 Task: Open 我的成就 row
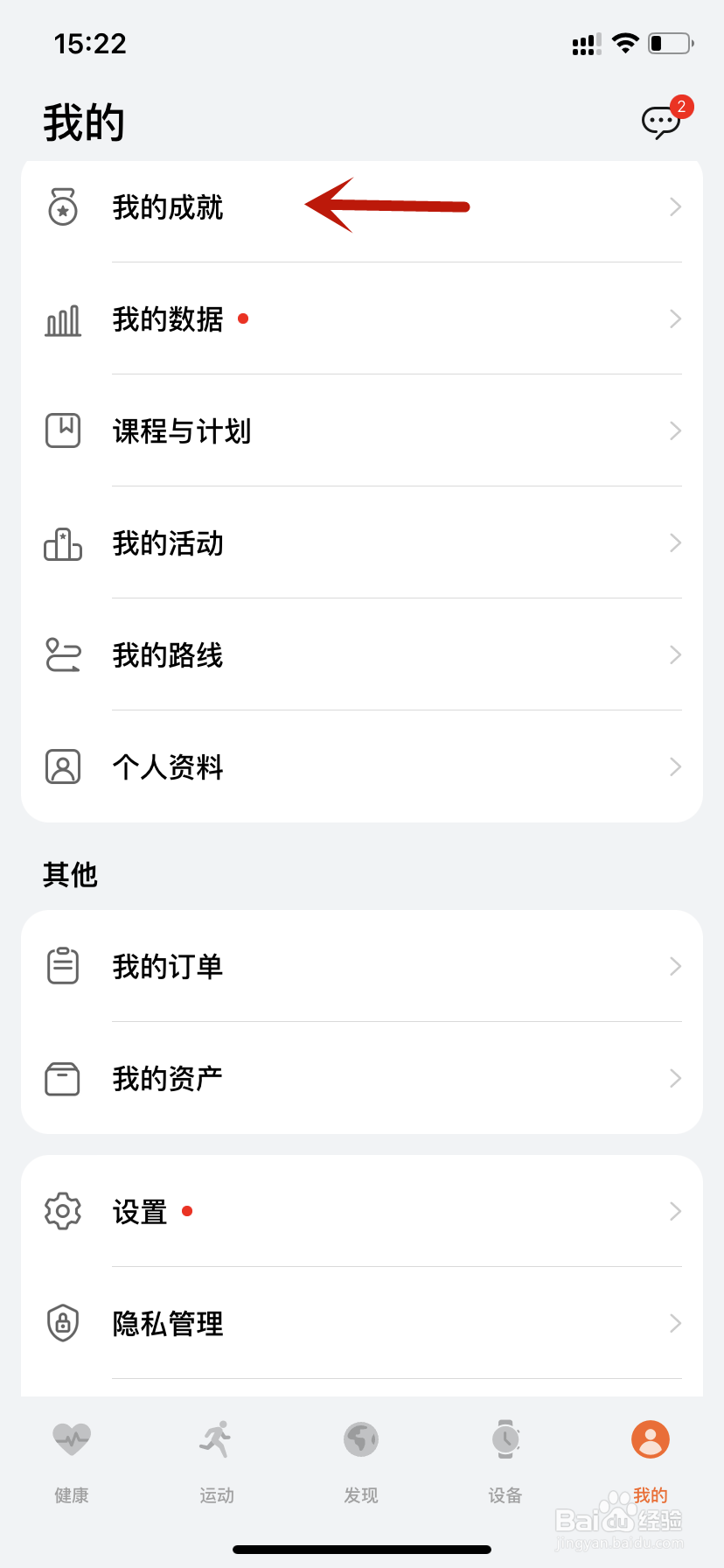click(x=362, y=207)
